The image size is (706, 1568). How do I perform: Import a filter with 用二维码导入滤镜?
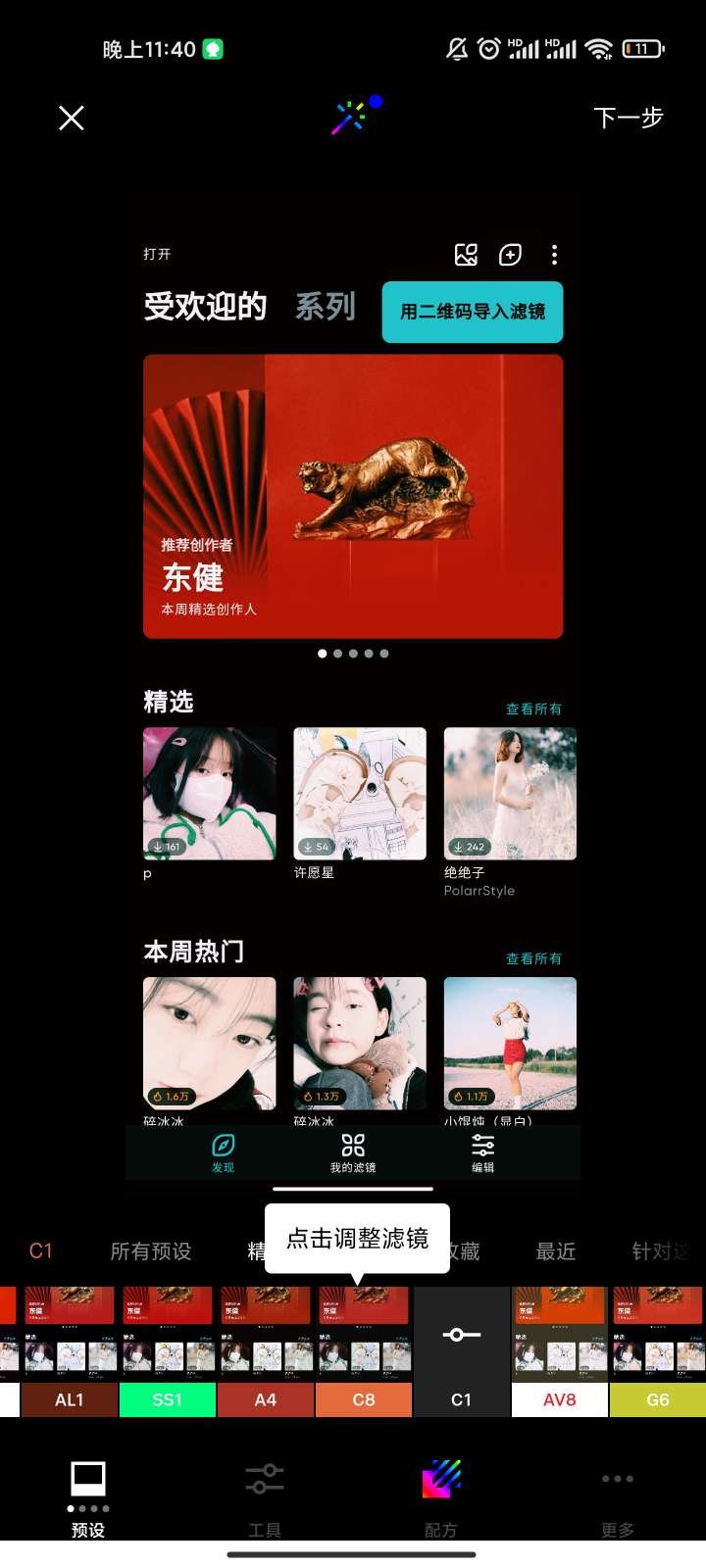click(x=472, y=312)
